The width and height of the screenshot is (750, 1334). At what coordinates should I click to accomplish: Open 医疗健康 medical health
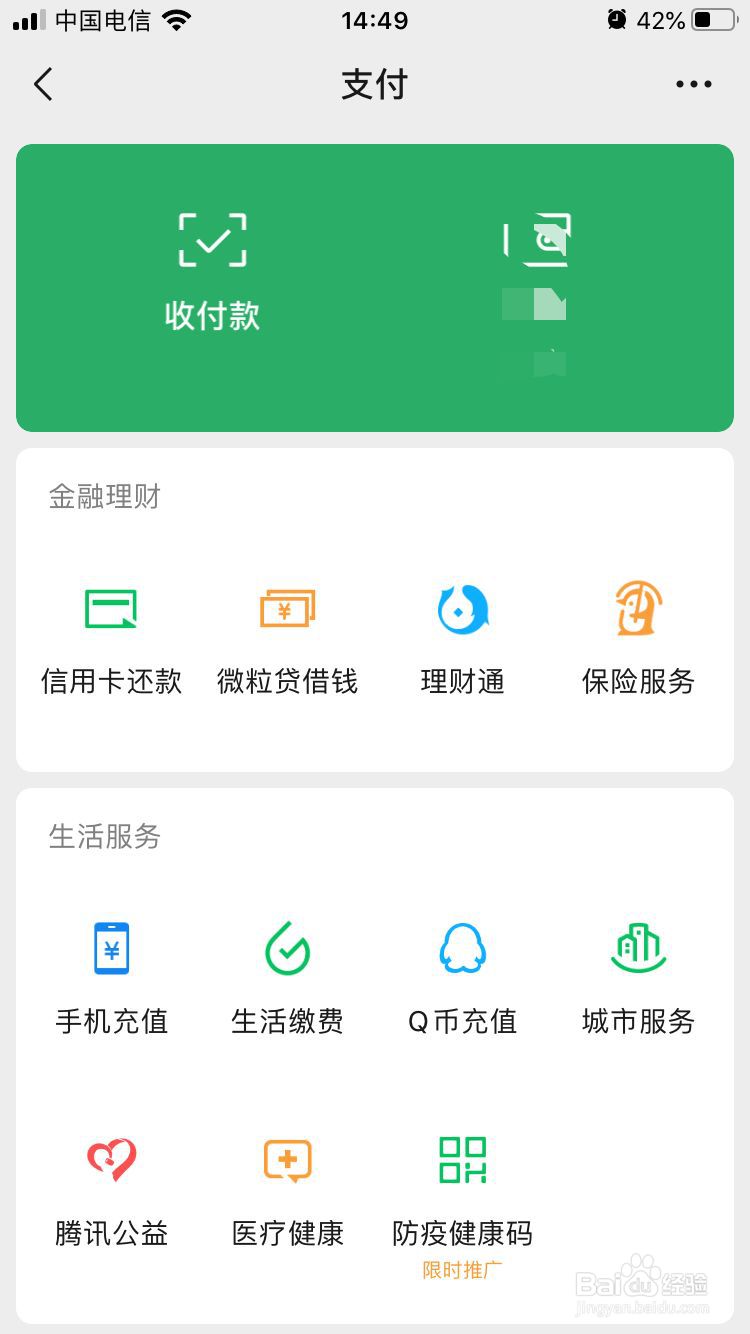click(287, 1190)
